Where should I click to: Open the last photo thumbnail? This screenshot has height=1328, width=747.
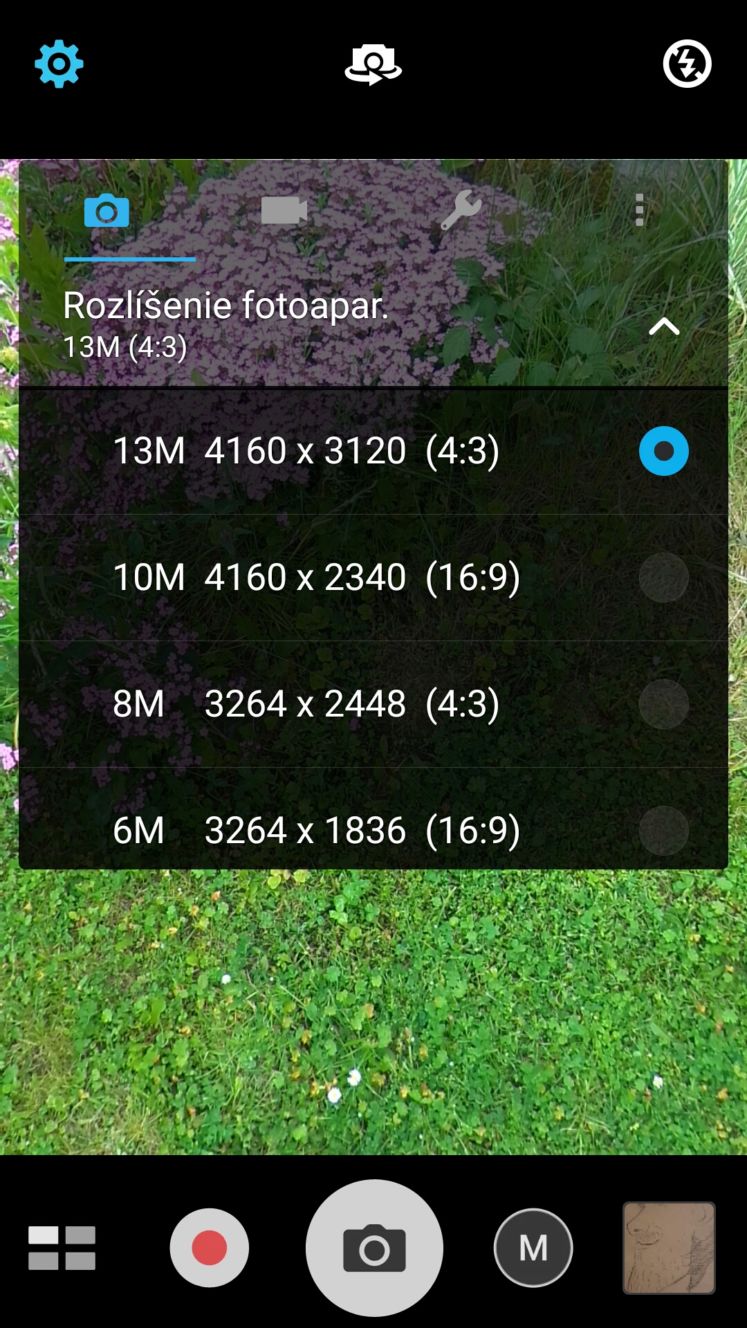tap(669, 1248)
